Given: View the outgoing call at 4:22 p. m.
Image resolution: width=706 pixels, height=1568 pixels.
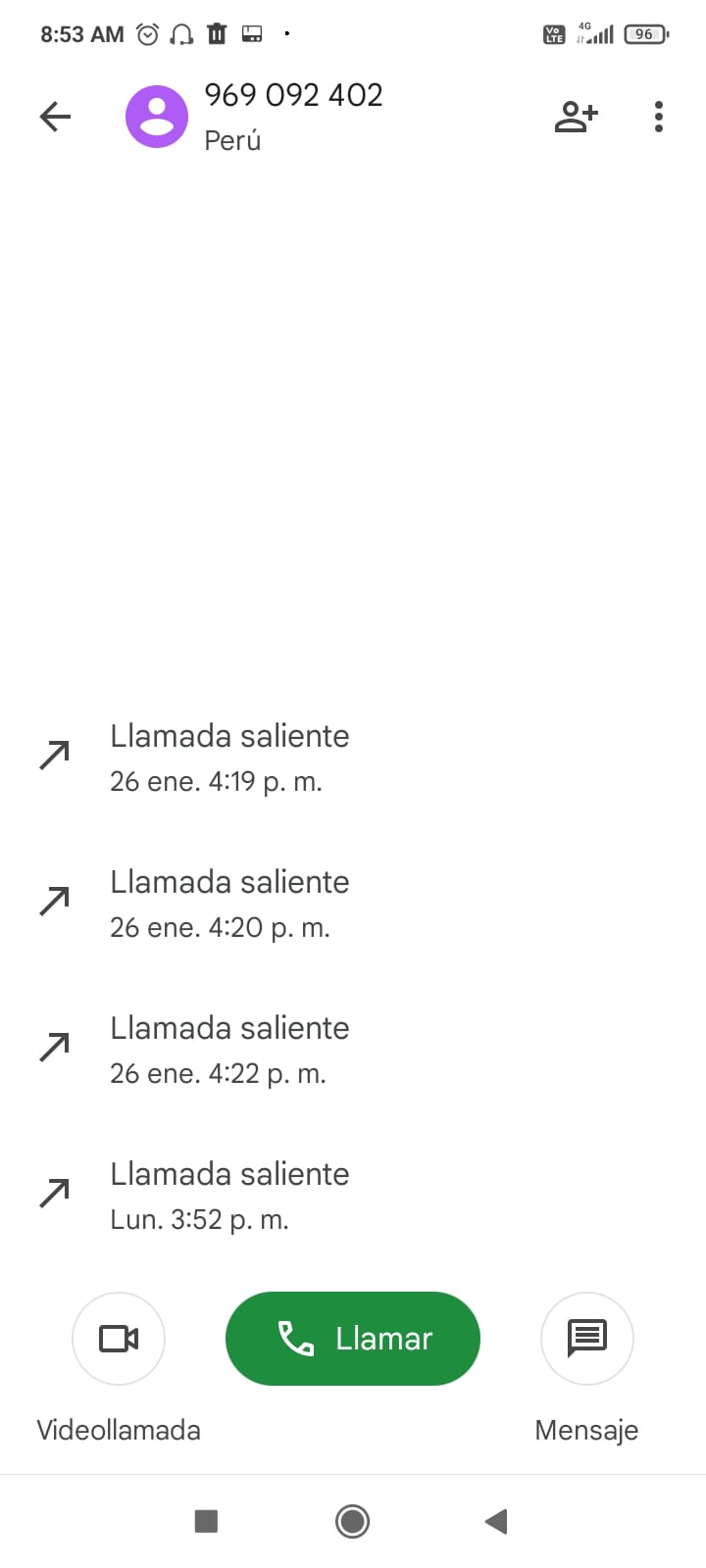Looking at the screenshot, I should [229, 1050].
